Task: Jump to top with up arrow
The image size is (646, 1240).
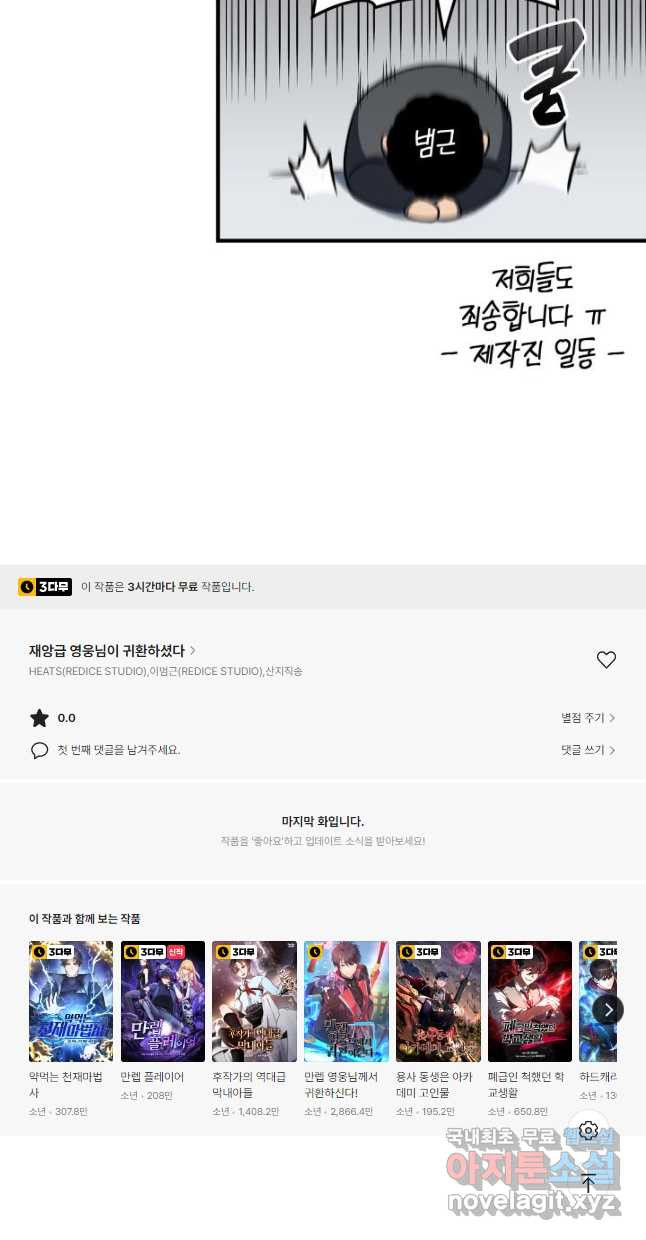Action: pos(588,1183)
